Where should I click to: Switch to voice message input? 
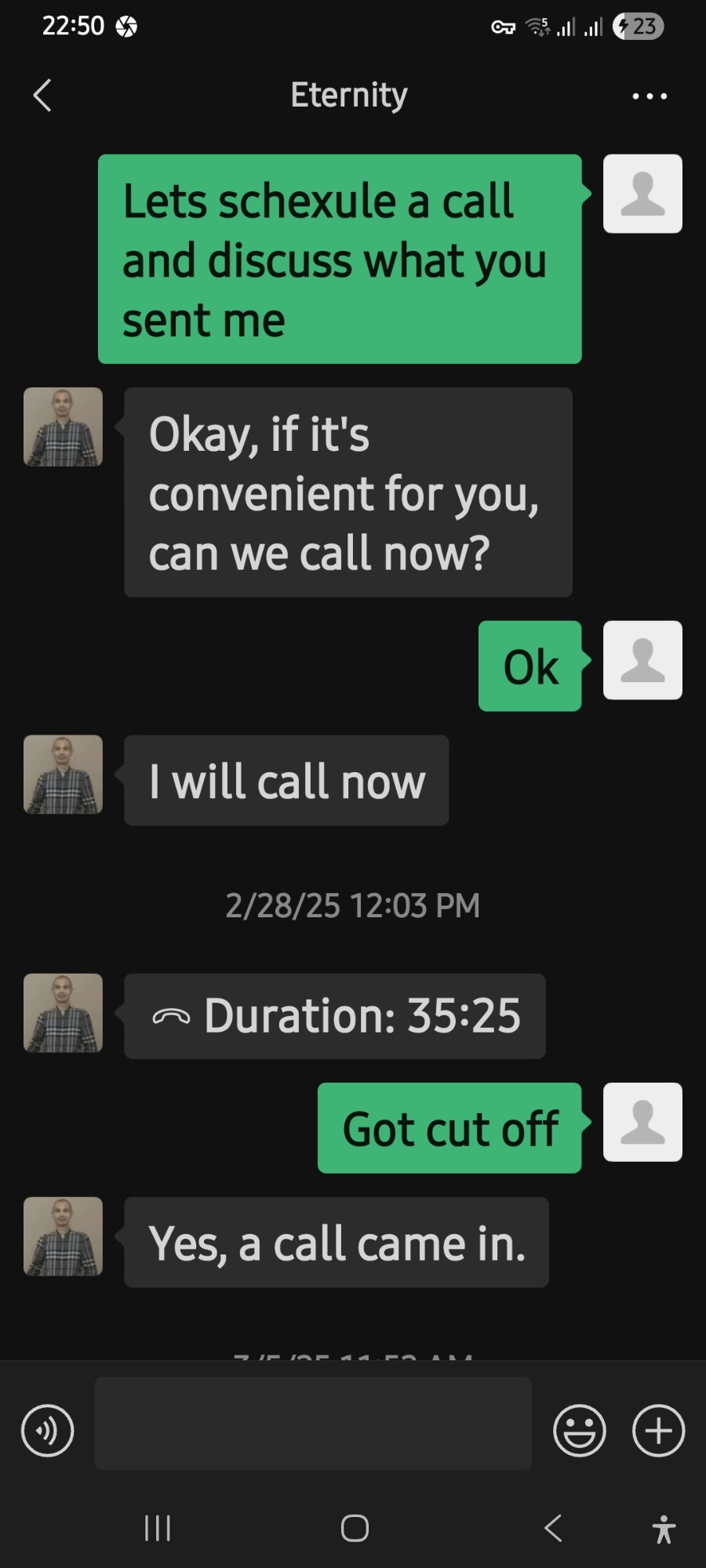pyautogui.click(x=47, y=1431)
